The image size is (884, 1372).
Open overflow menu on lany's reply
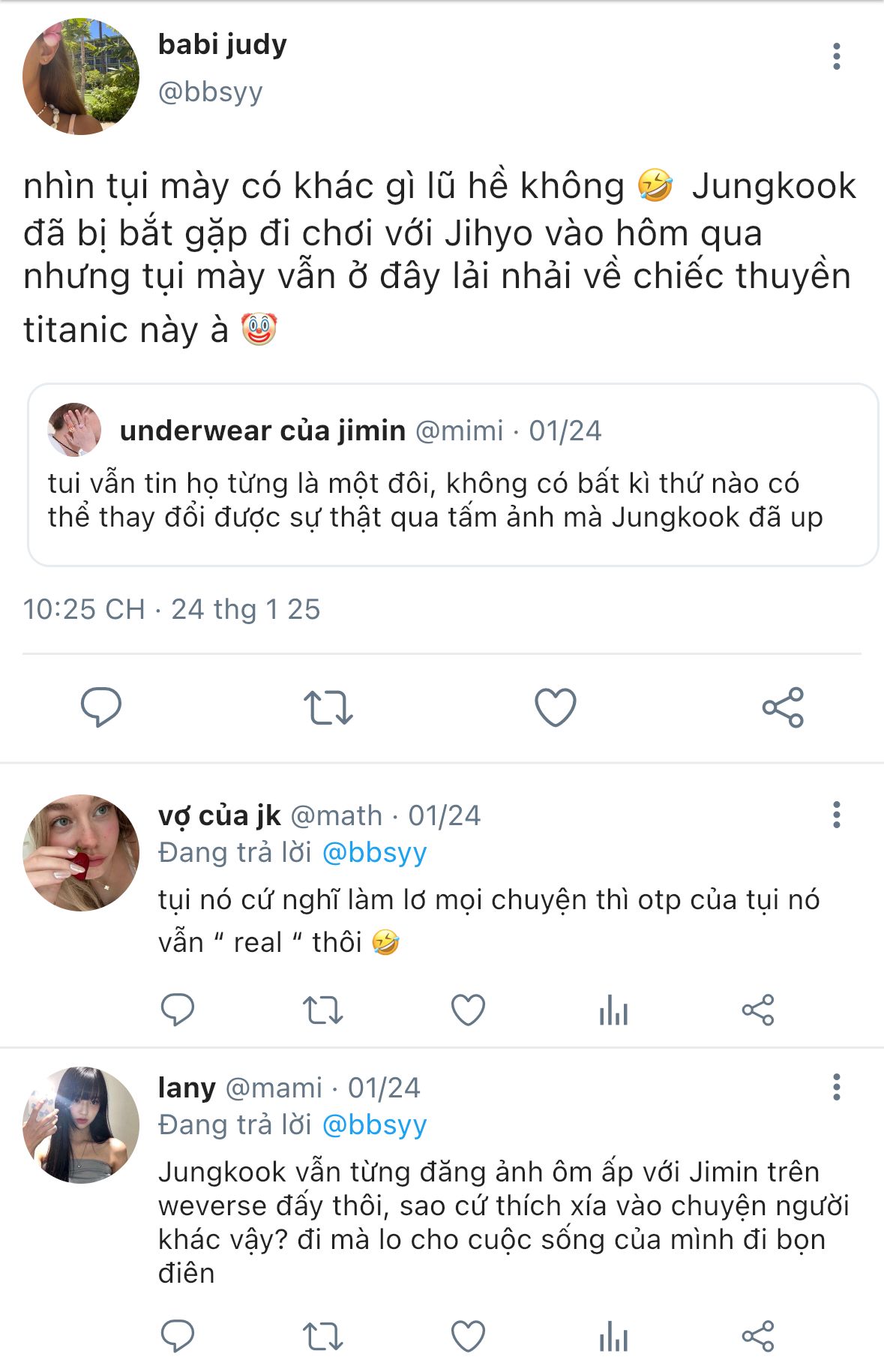coord(836,1087)
